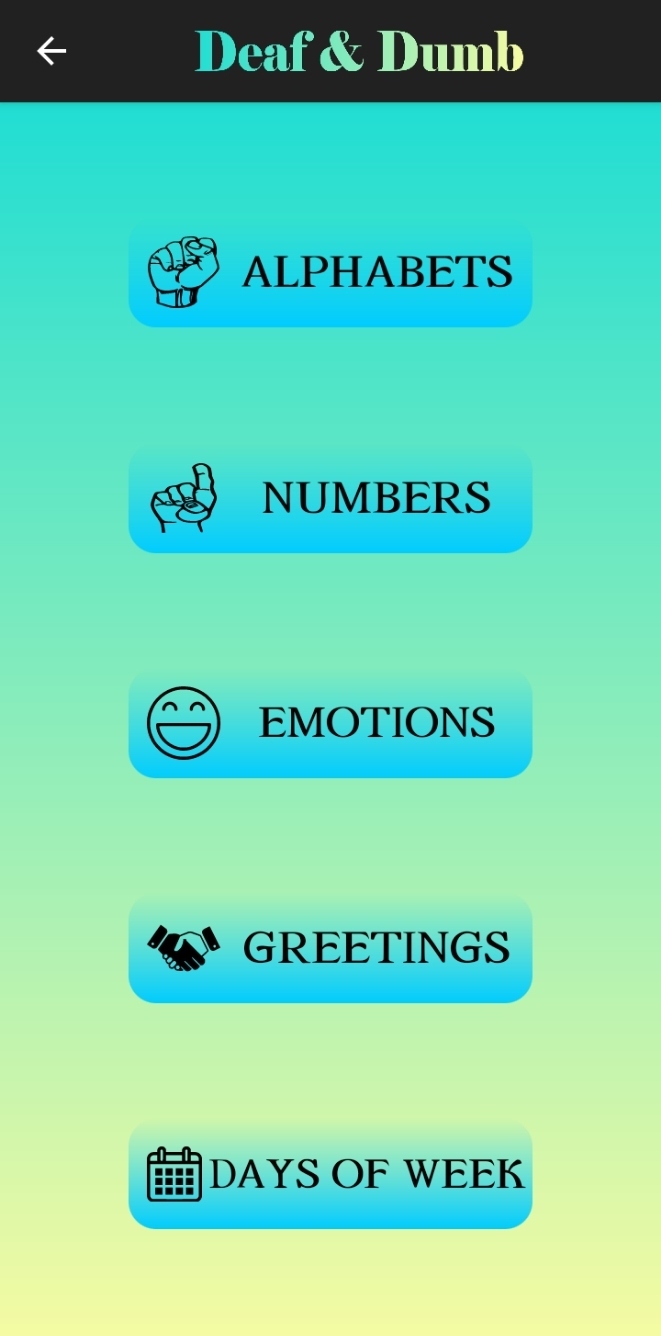This screenshot has width=661, height=1336.
Task: Open the Emotions signs
Action: tap(330, 723)
